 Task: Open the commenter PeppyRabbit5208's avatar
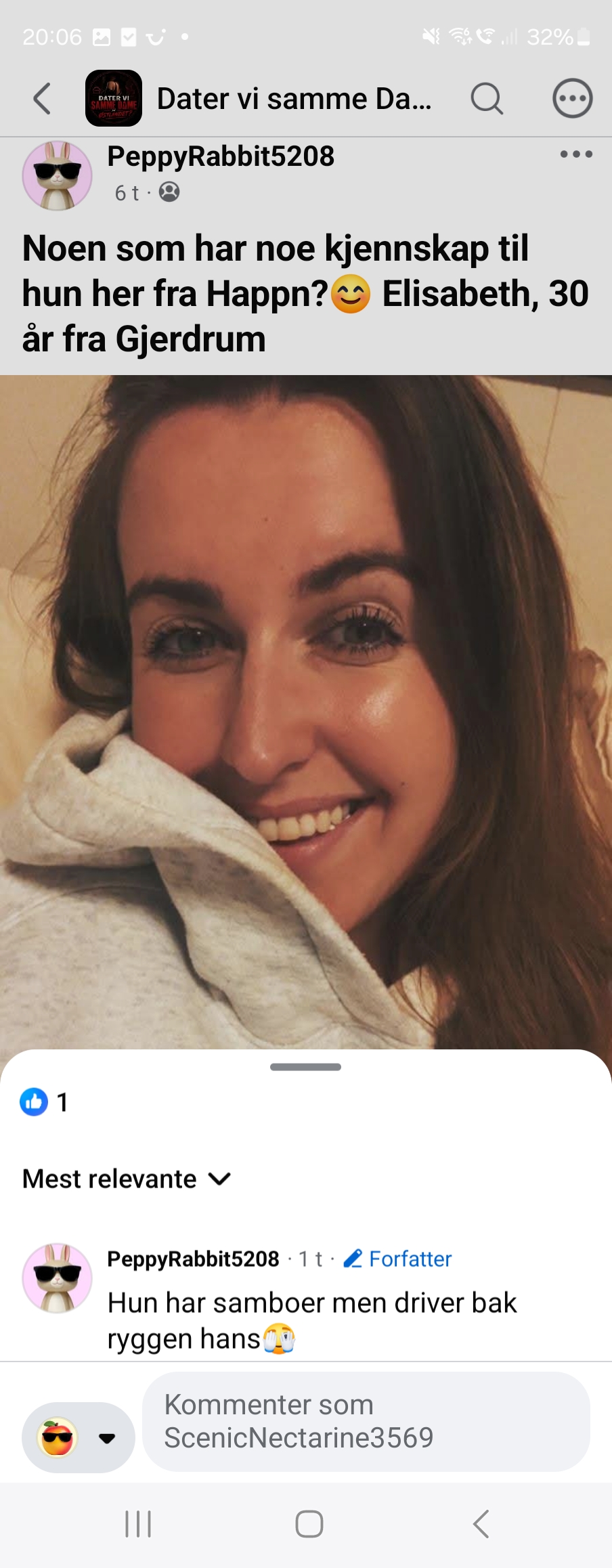coord(58,1278)
